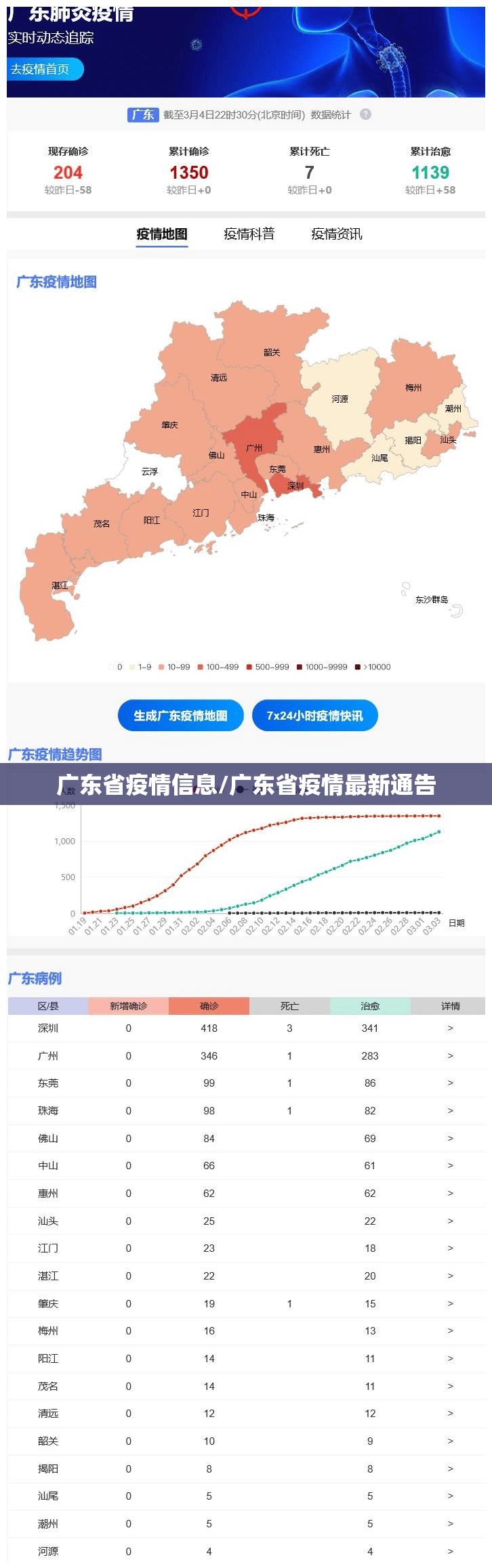
Task: Expand the 中山 row details
Action: 450,1165
